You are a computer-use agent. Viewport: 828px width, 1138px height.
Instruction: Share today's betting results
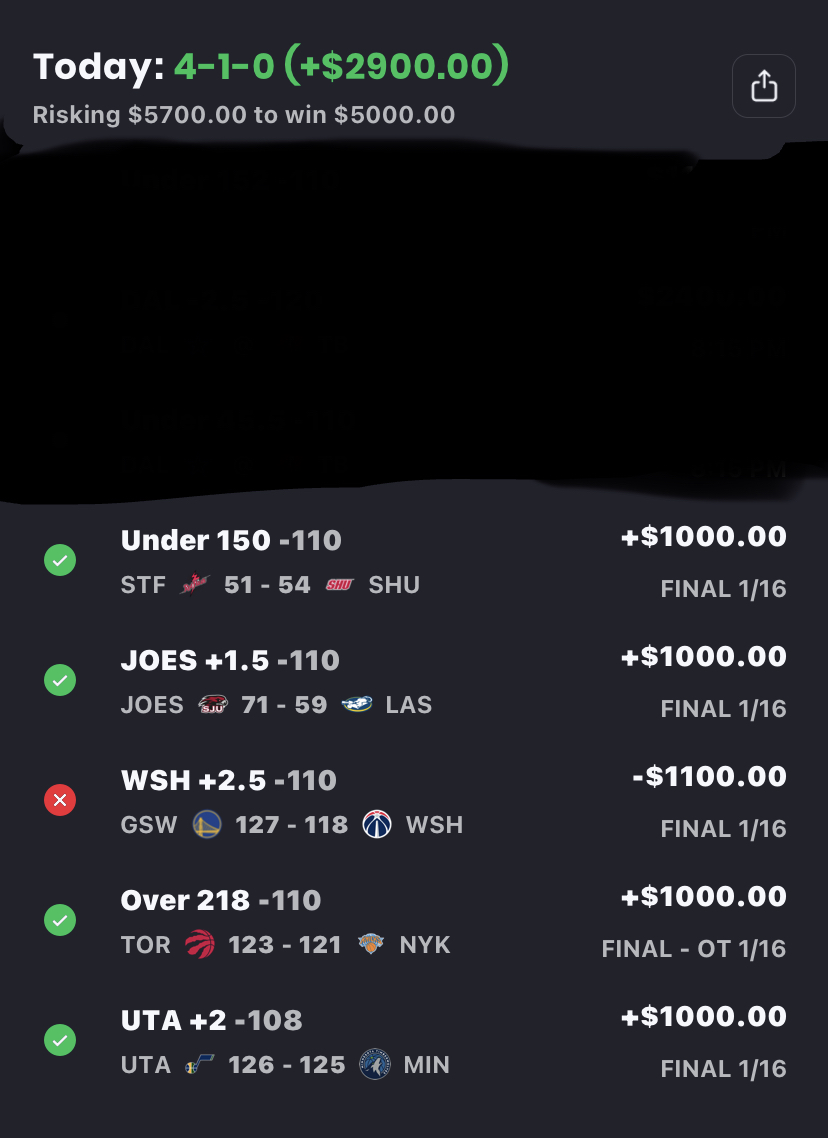click(763, 86)
